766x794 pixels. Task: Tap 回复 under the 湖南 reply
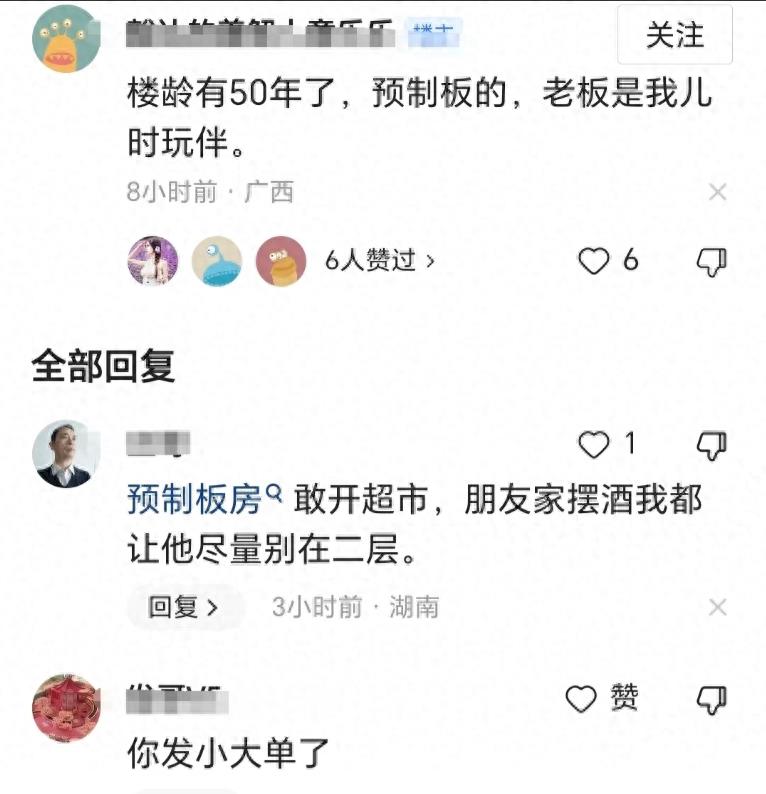pyautogui.click(x=184, y=606)
